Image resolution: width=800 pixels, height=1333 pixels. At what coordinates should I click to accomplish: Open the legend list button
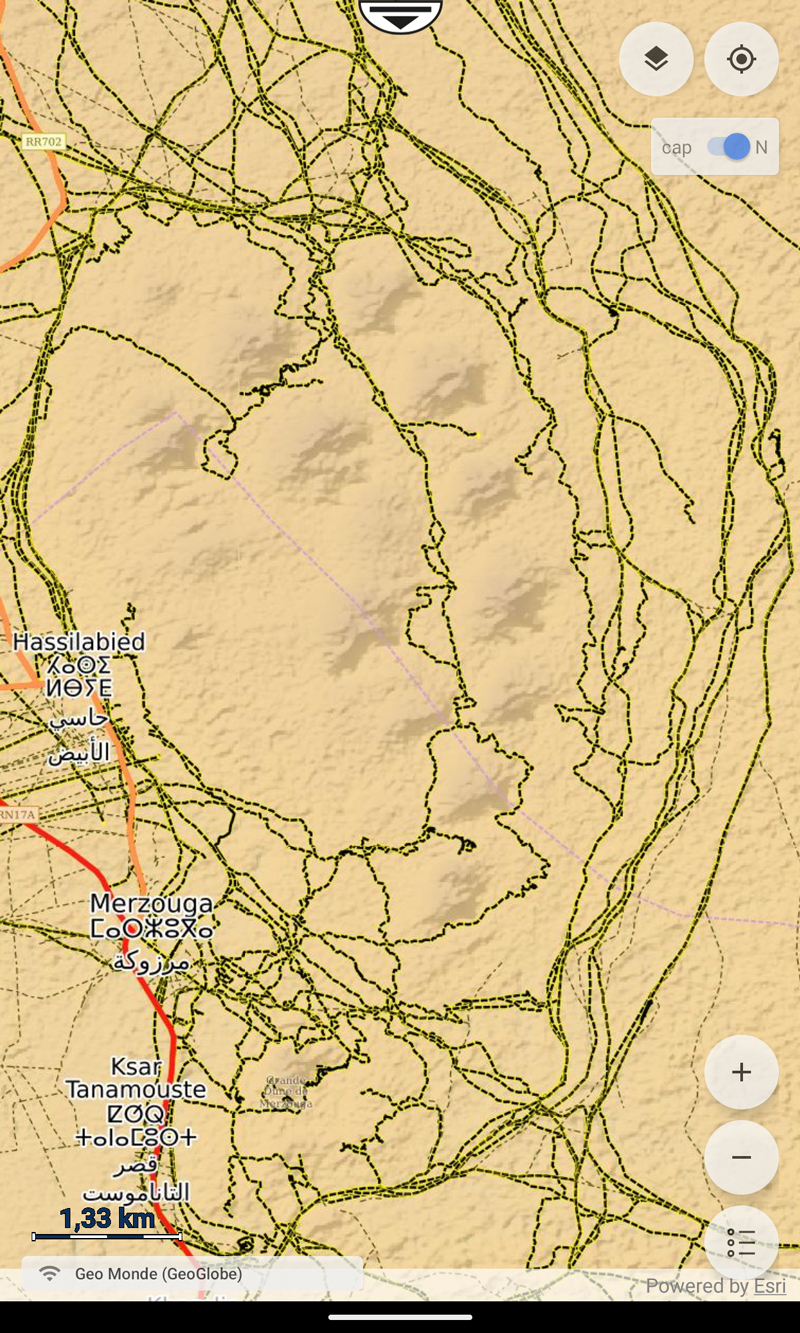point(741,1242)
